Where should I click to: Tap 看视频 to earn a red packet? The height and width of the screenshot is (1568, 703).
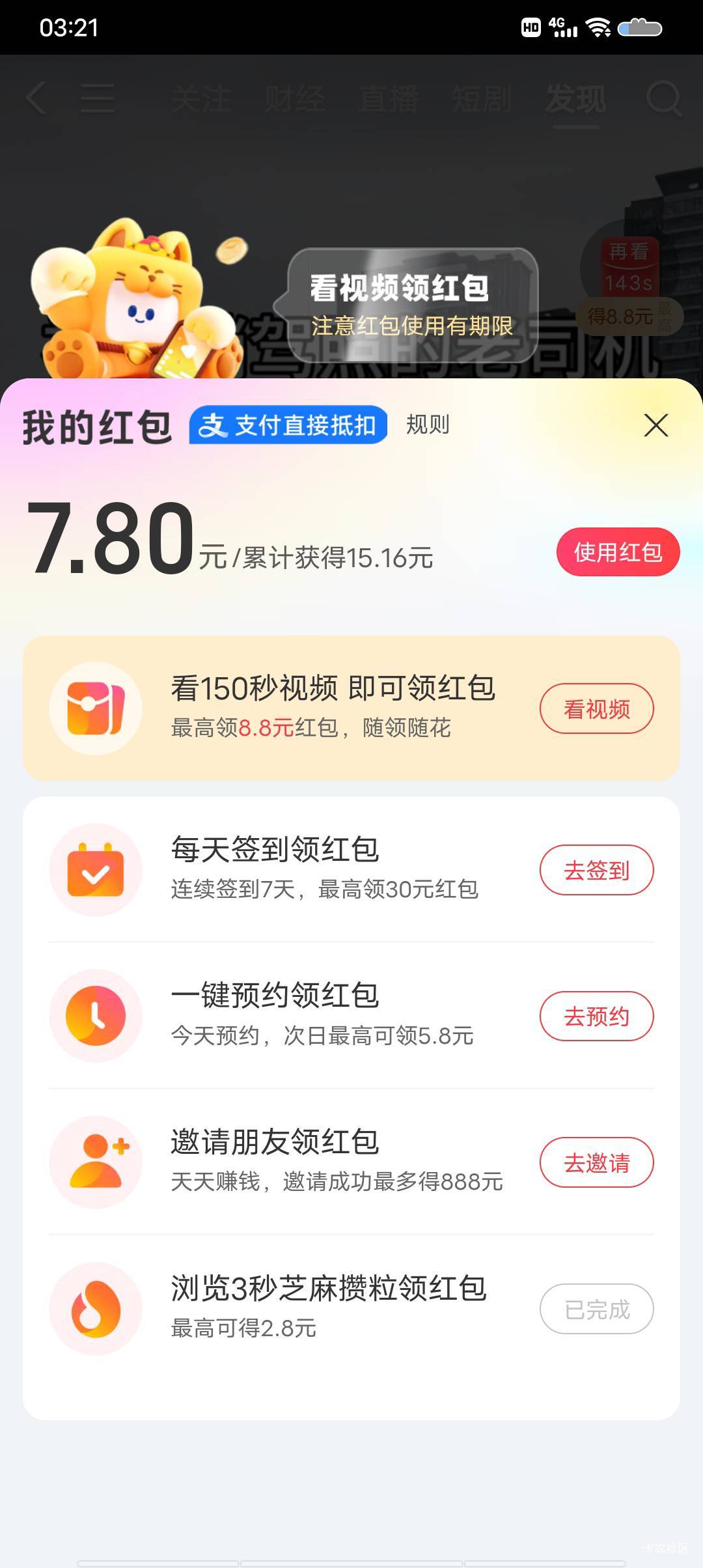pyautogui.click(x=596, y=708)
